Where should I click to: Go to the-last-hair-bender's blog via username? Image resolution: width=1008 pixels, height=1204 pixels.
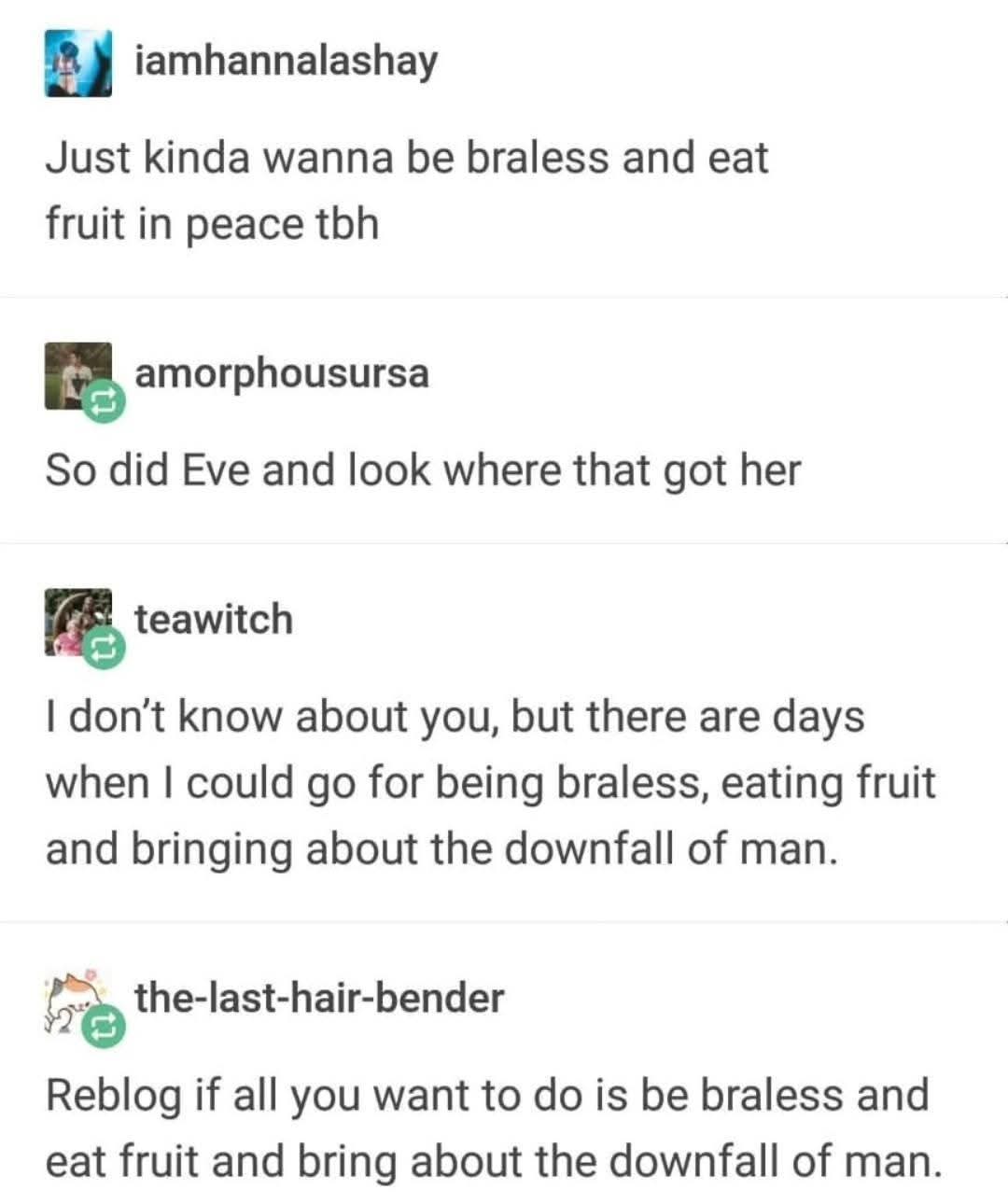[319, 998]
